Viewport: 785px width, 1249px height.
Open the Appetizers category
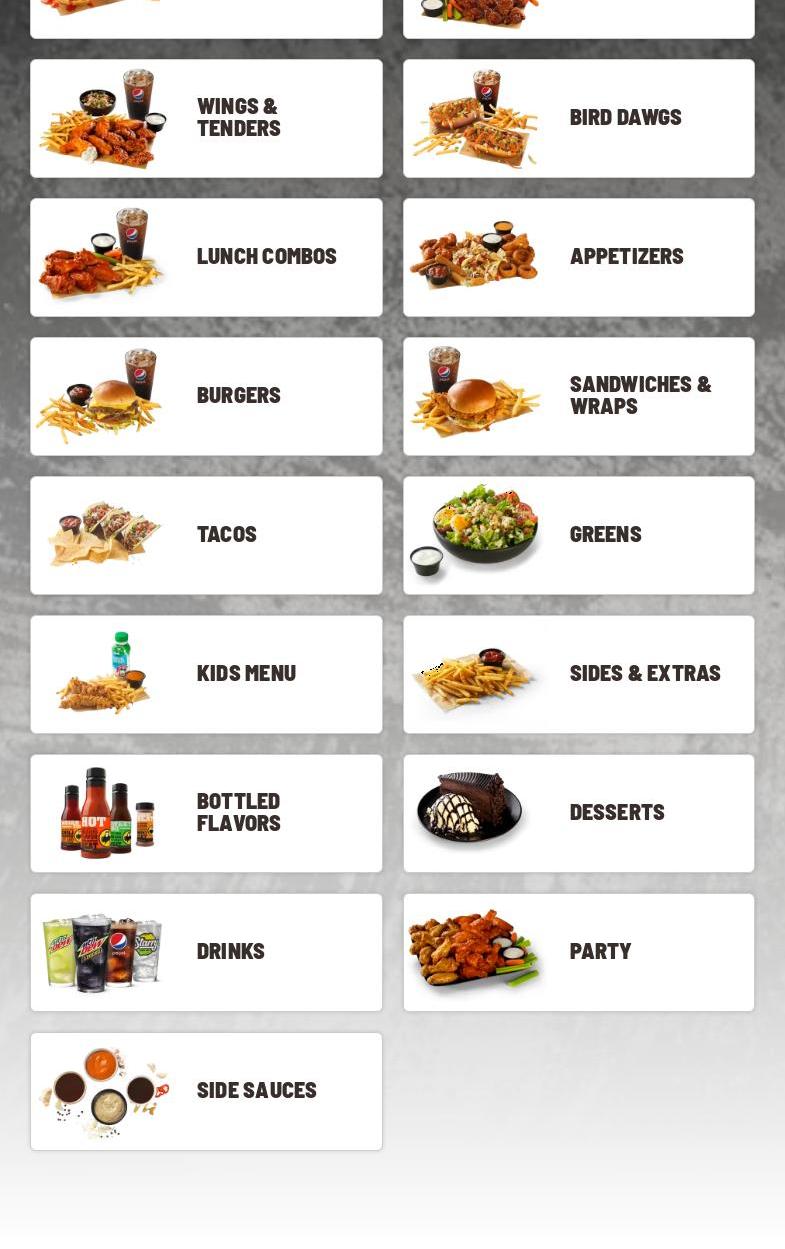pyautogui.click(x=578, y=257)
